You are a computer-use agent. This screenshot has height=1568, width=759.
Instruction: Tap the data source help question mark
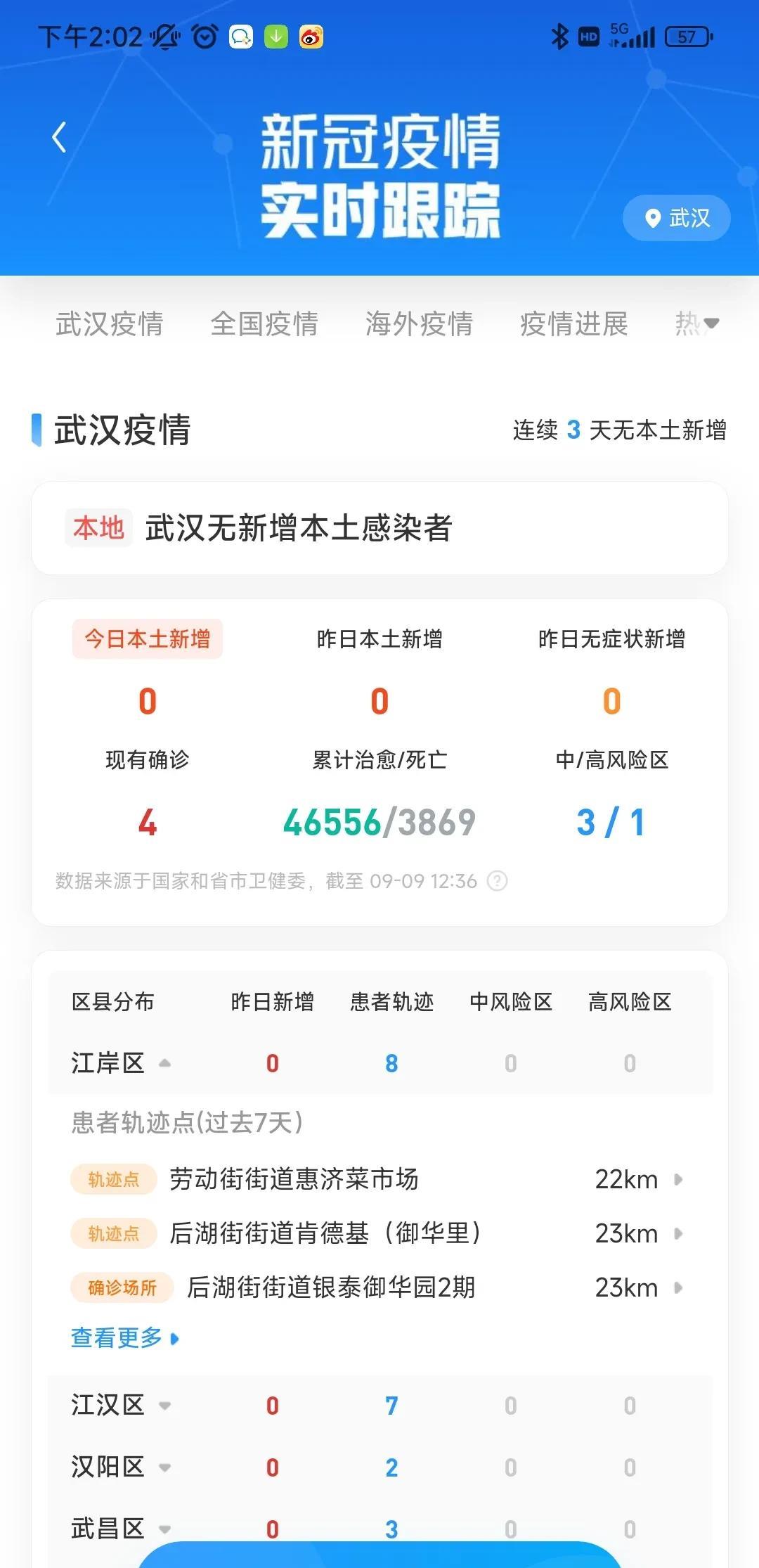point(498,881)
